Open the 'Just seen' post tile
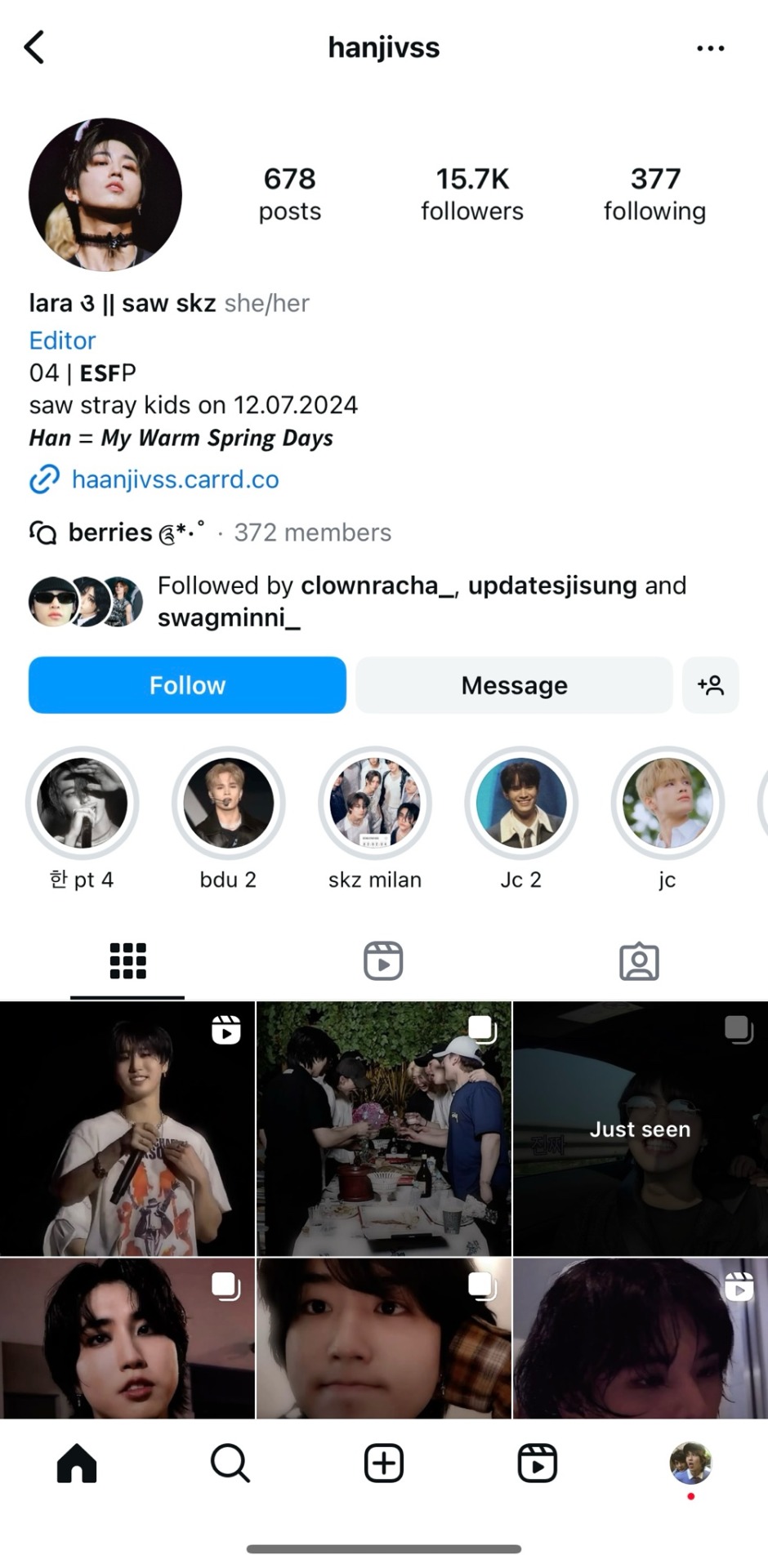 point(640,1129)
